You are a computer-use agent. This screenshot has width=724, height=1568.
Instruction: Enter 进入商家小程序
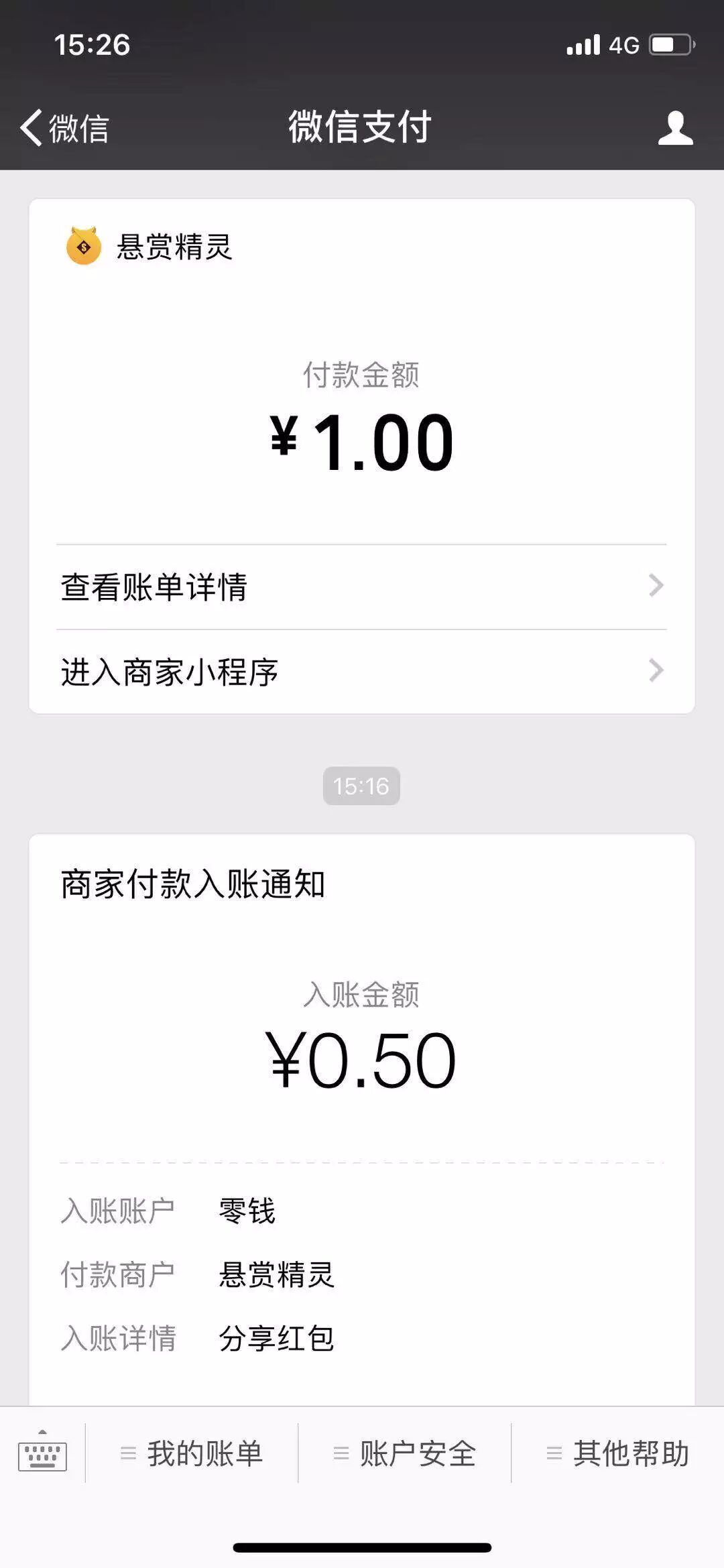point(361,672)
